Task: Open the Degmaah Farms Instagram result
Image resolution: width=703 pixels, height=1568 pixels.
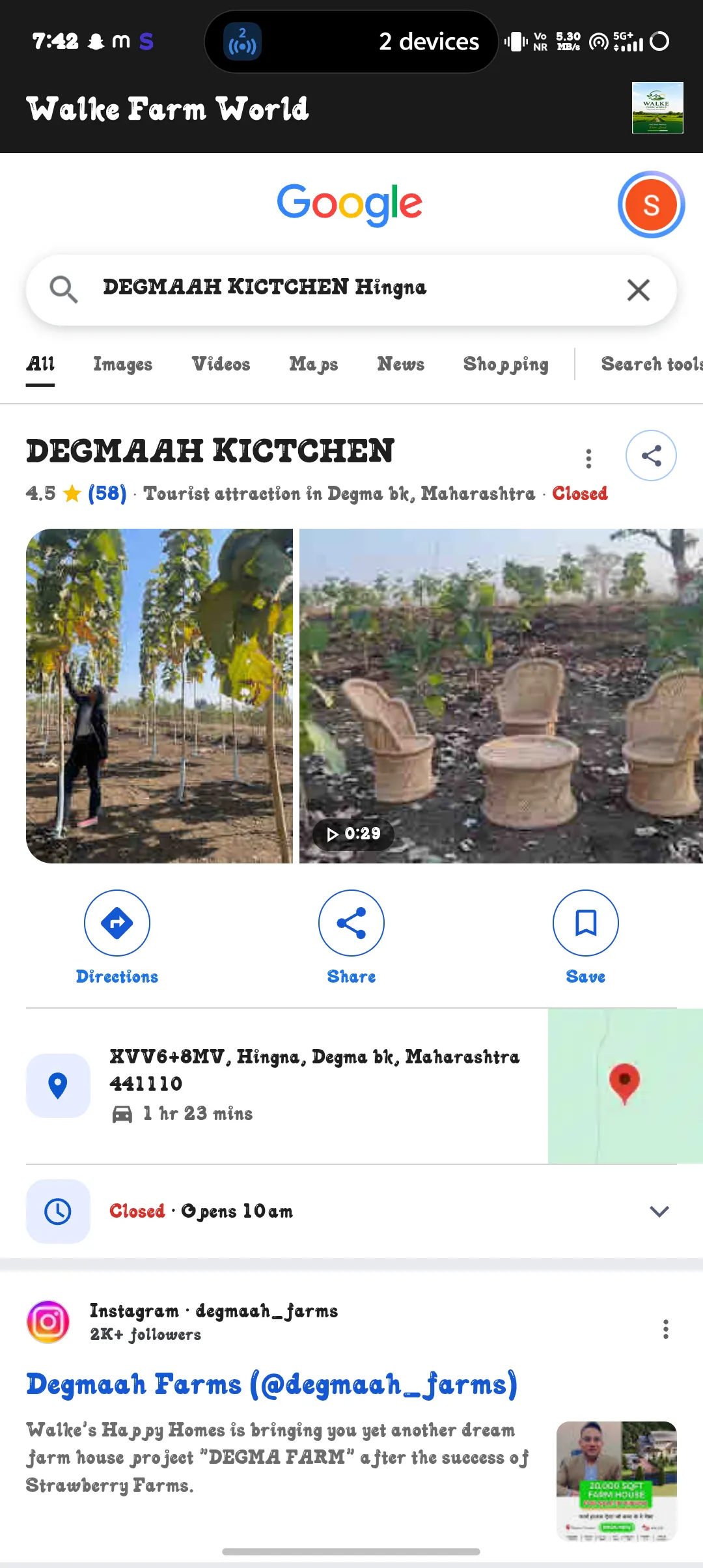Action: [x=271, y=1384]
